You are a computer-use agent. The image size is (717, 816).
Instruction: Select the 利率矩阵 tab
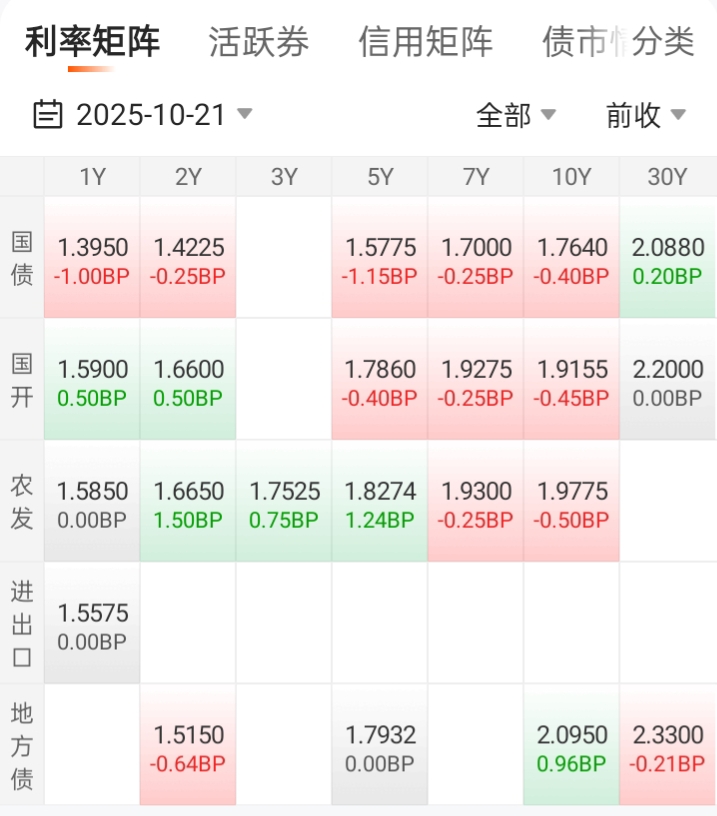[x=92, y=42]
